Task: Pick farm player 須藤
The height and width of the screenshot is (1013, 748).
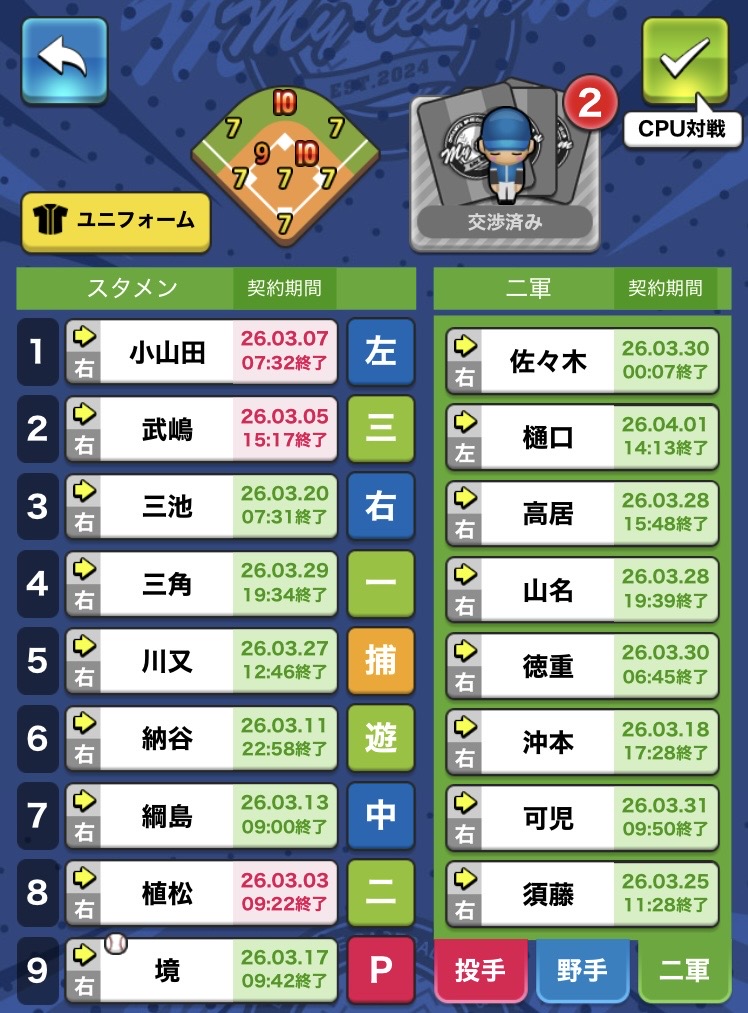Action: pos(582,894)
